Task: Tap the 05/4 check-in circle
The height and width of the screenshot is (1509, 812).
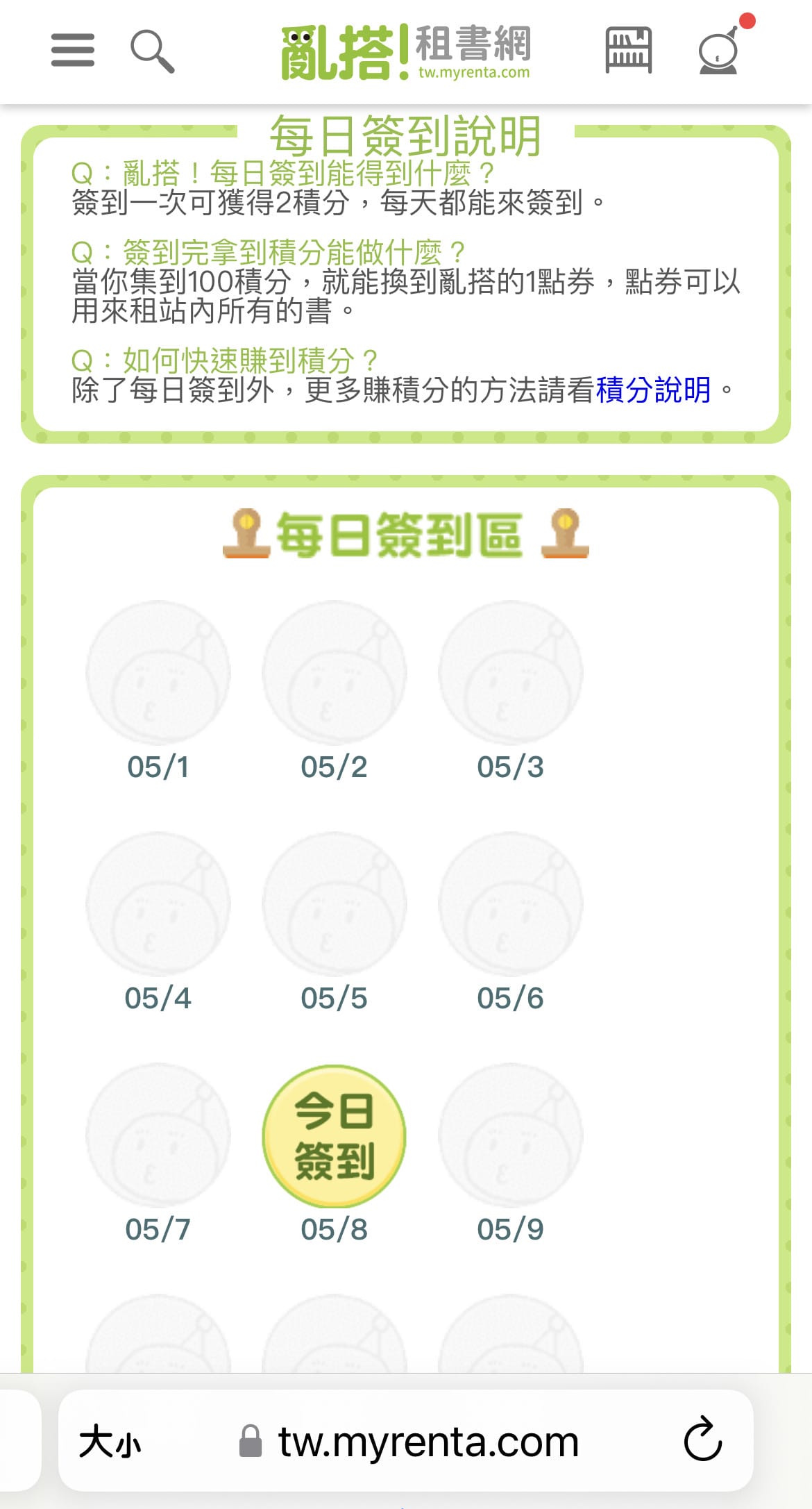Action: coord(158,904)
